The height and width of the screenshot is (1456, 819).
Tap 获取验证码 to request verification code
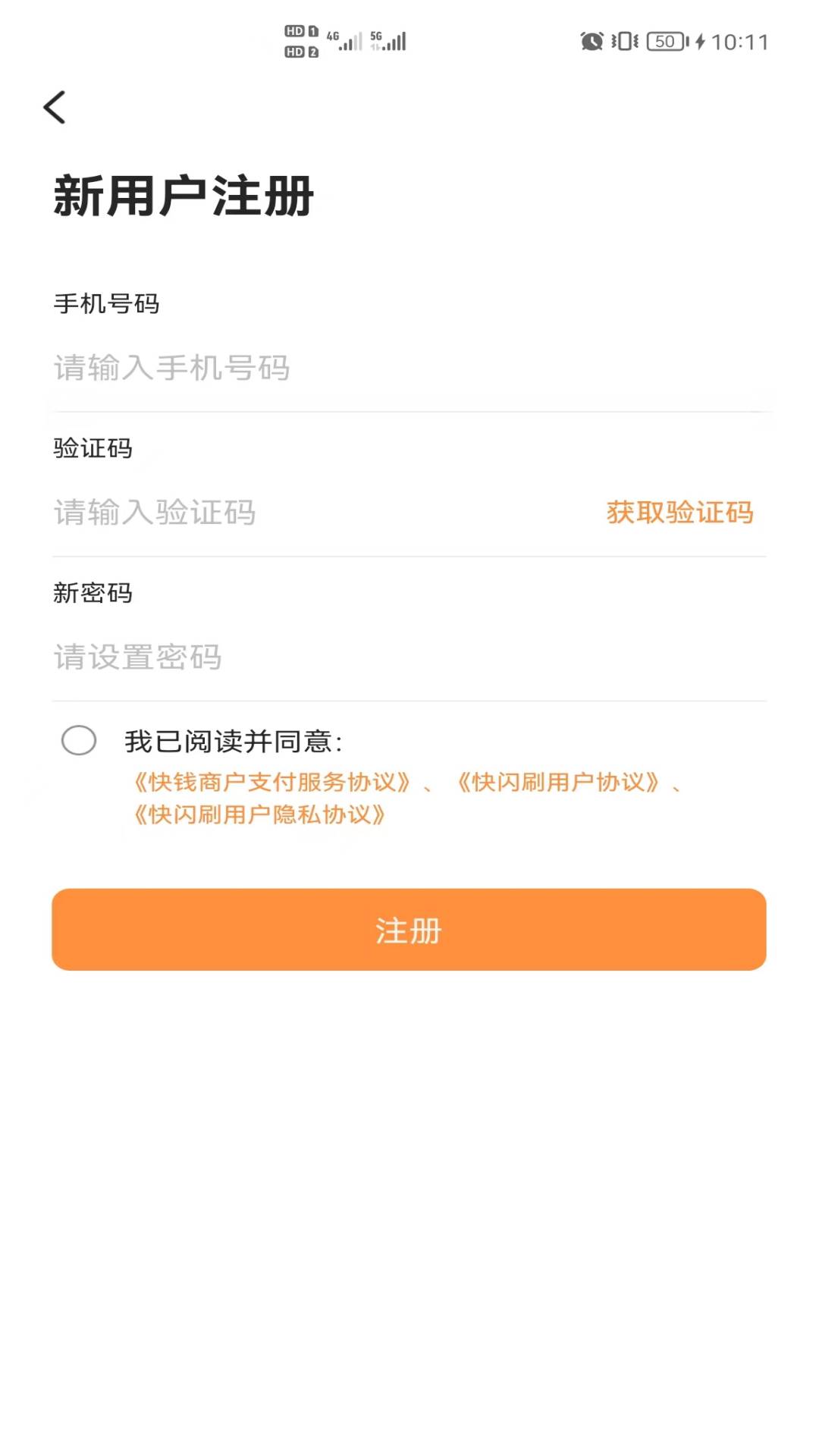[679, 513]
